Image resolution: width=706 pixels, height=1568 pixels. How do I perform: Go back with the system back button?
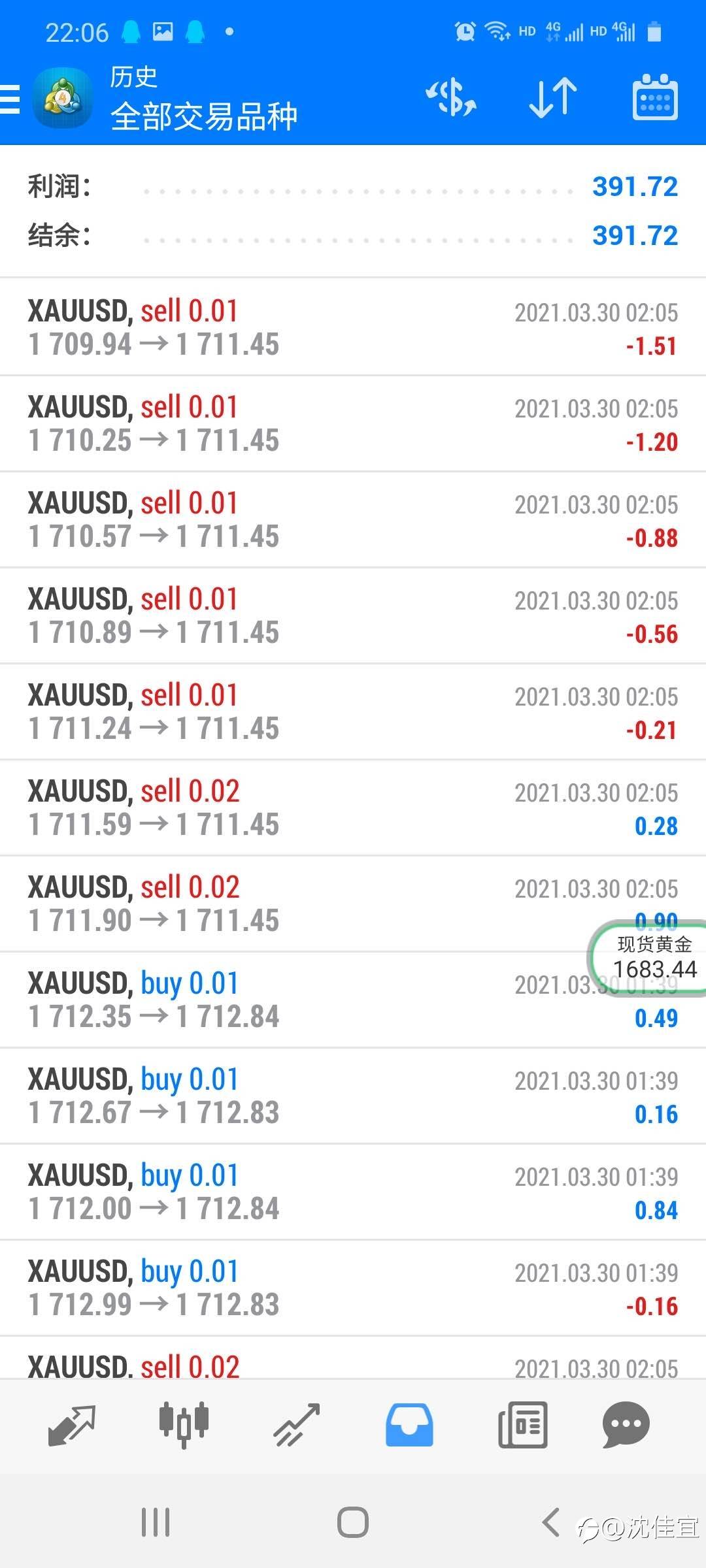point(551,1522)
